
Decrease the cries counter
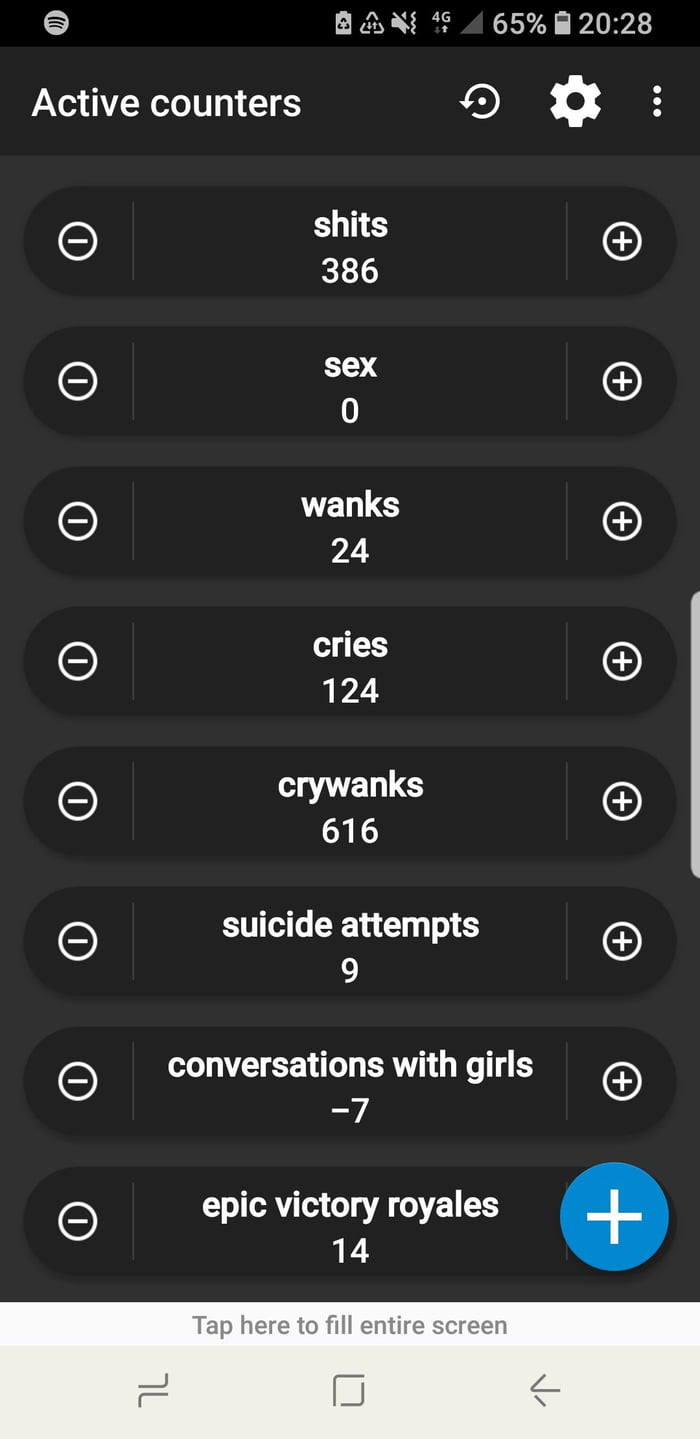click(78, 661)
